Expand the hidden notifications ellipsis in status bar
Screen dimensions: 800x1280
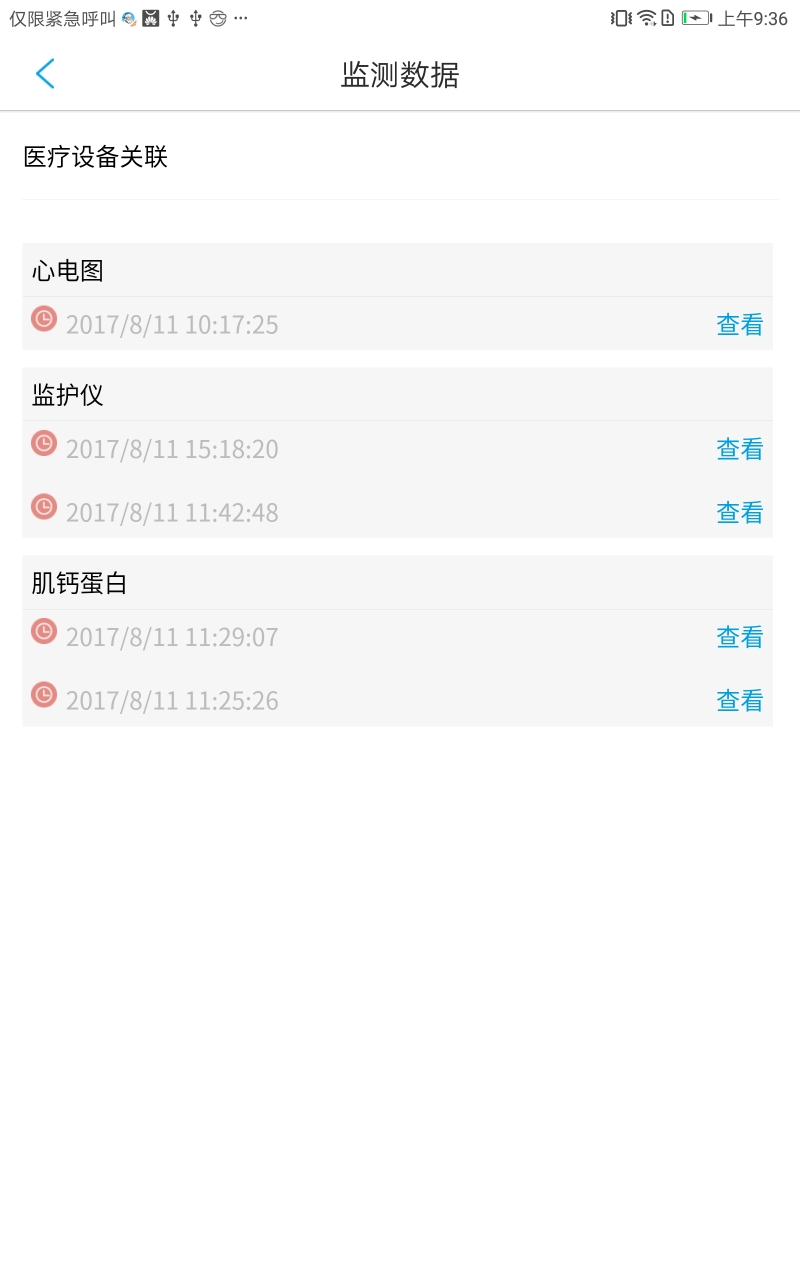point(239,17)
